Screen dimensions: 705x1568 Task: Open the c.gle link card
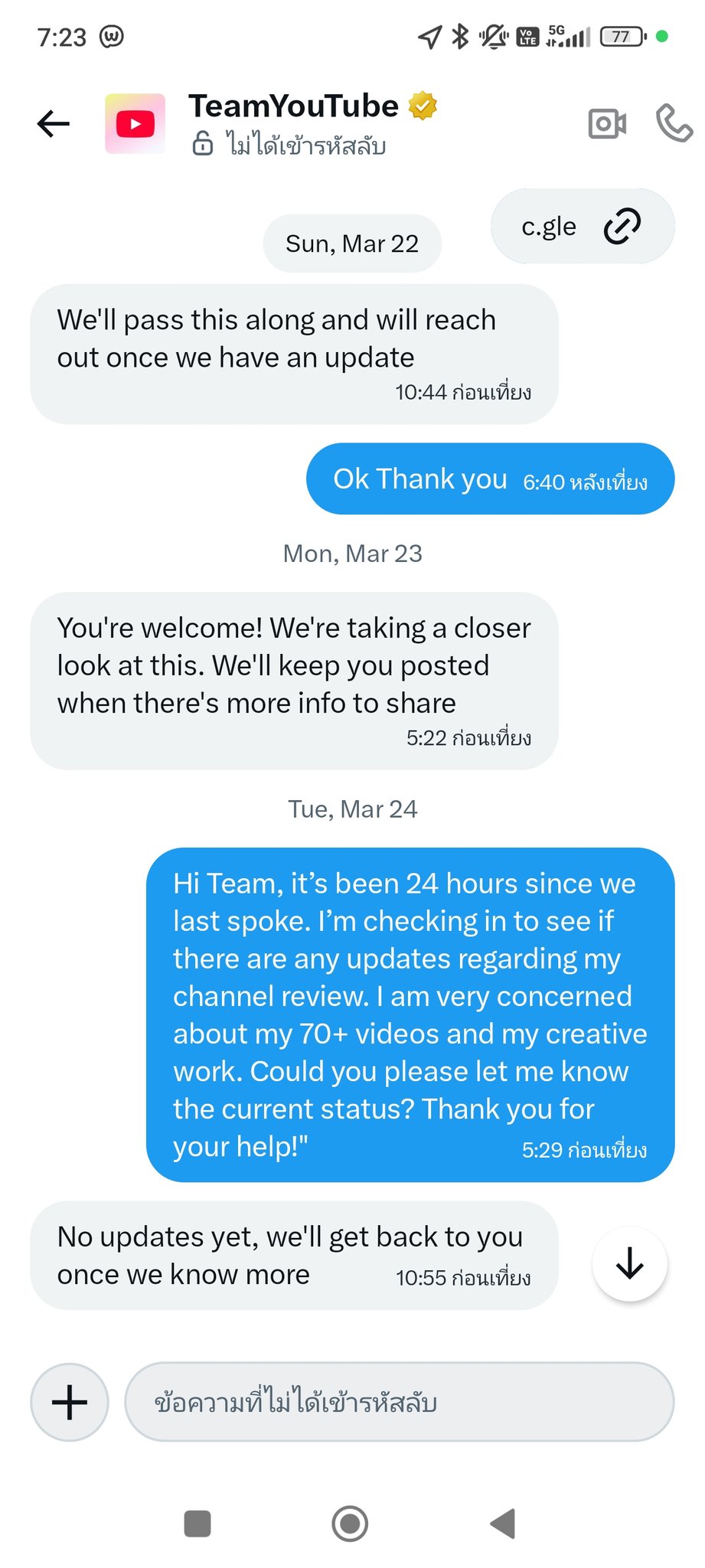point(583,227)
